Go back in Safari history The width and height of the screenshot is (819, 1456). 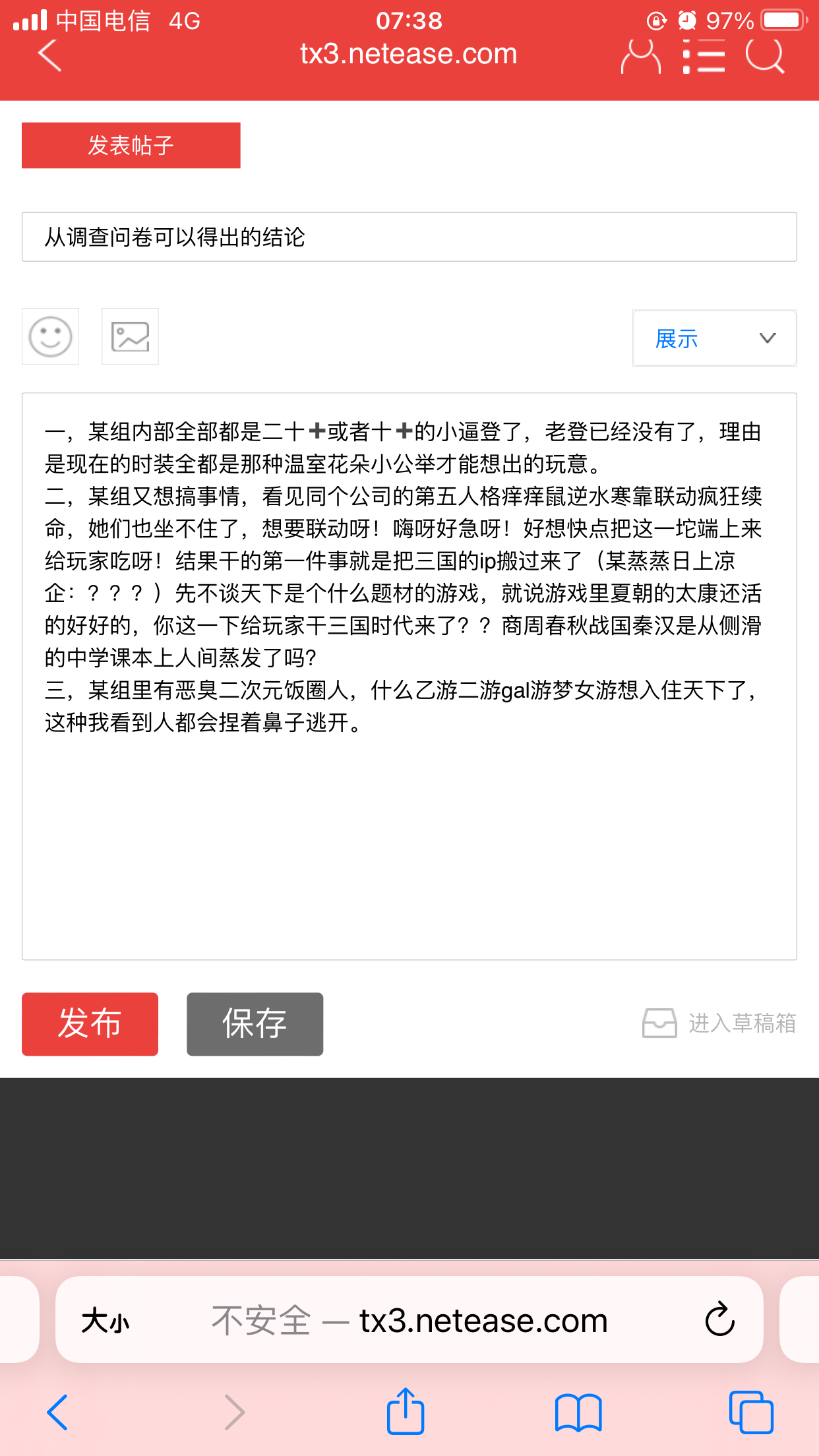(x=57, y=1412)
